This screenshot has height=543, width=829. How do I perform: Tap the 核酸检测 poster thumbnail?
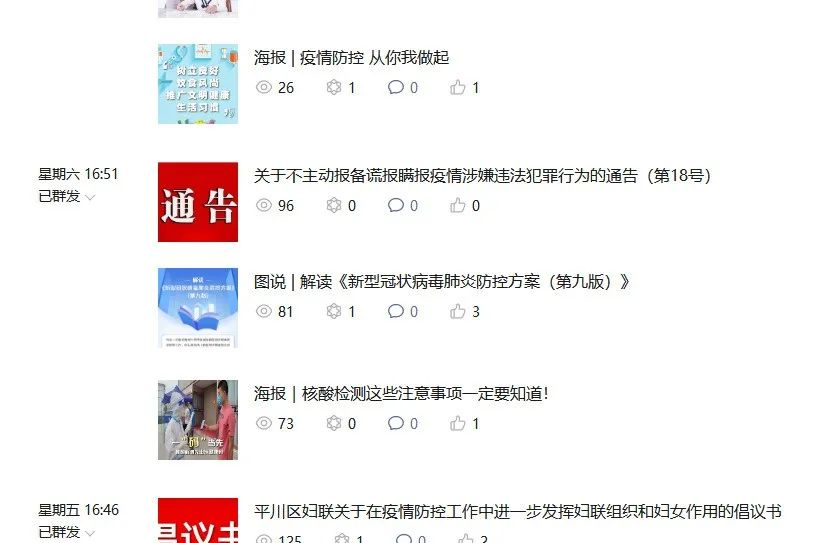(198, 420)
